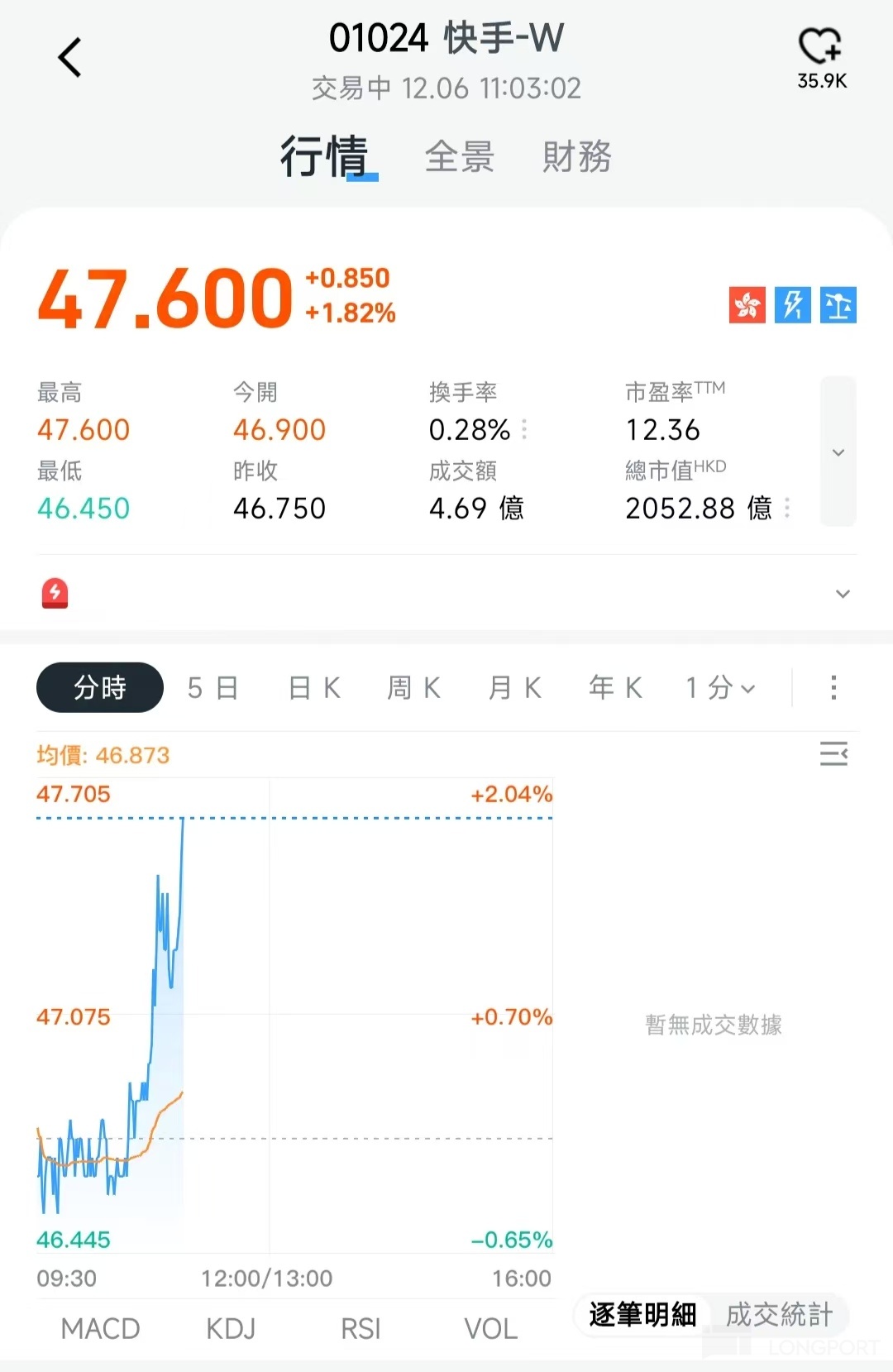This screenshot has width=893, height=1372.
Task: Select the 5日 chart period
Action: tap(213, 687)
